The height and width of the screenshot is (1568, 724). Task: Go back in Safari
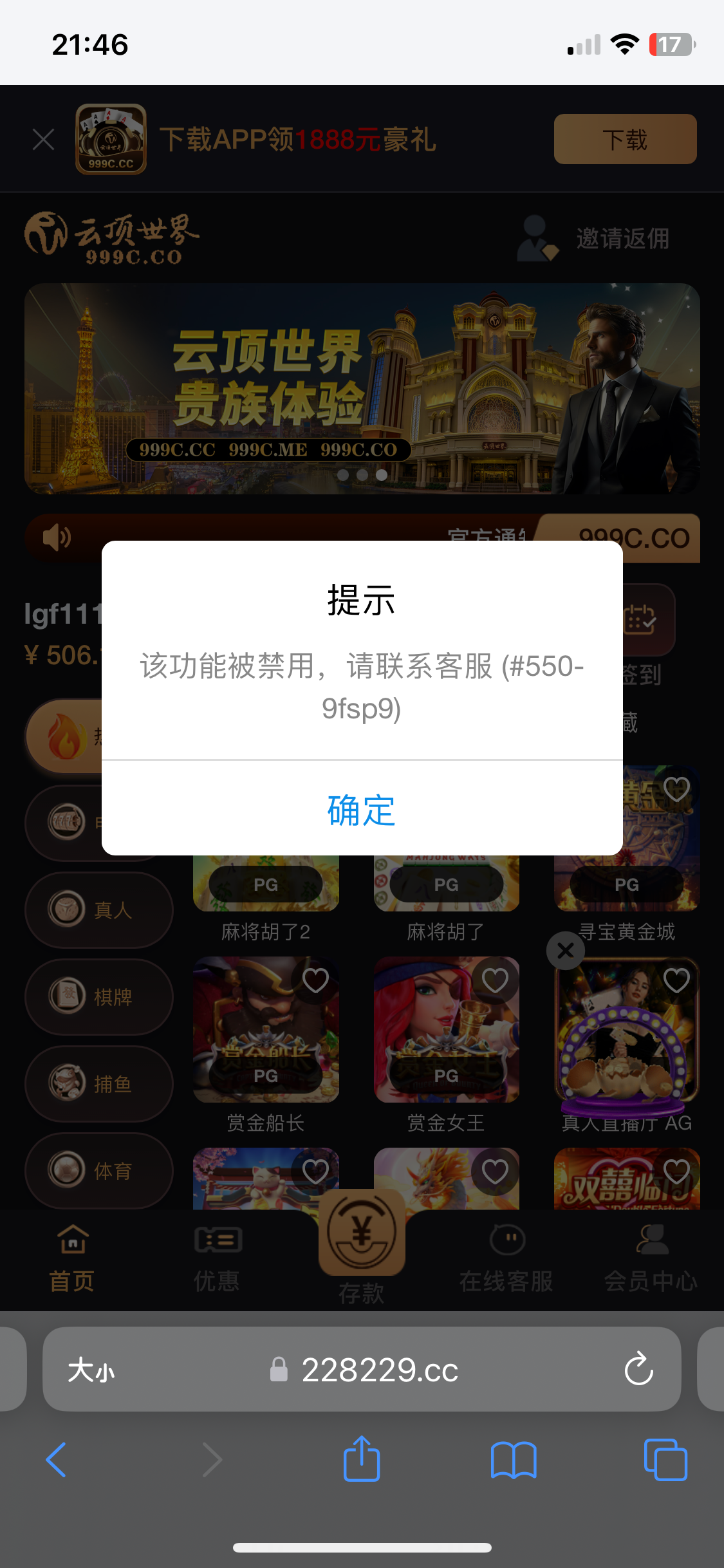(57, 1459)
